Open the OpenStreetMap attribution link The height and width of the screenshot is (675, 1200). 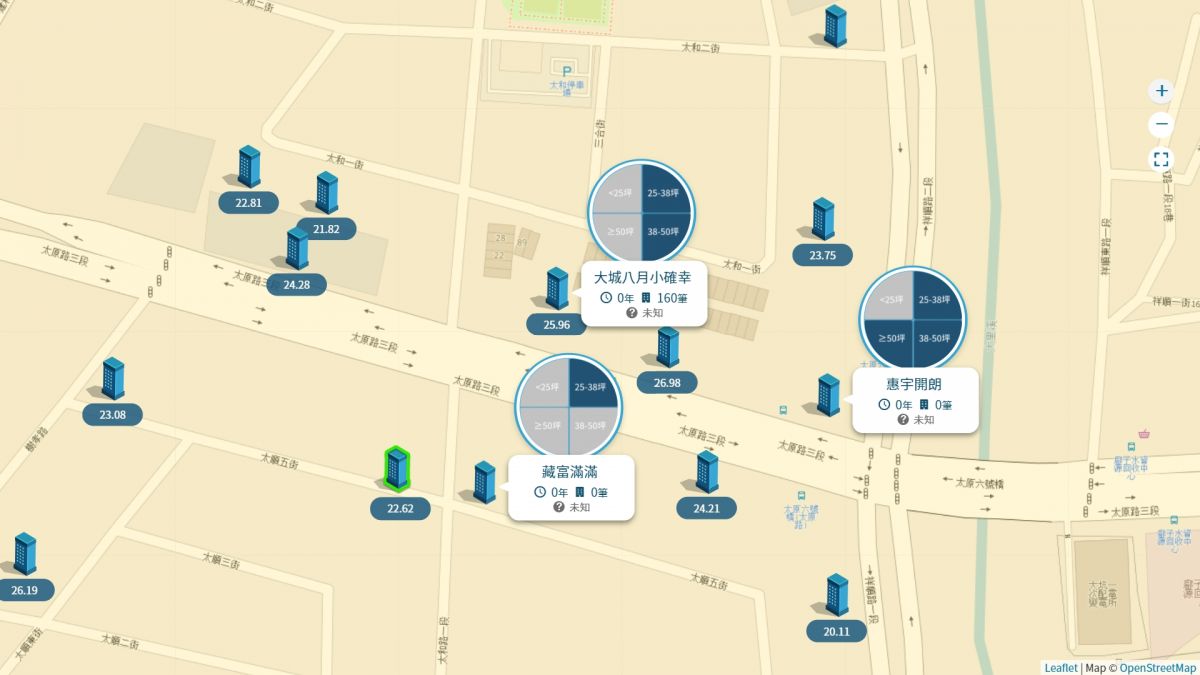tap(1157, 668)
